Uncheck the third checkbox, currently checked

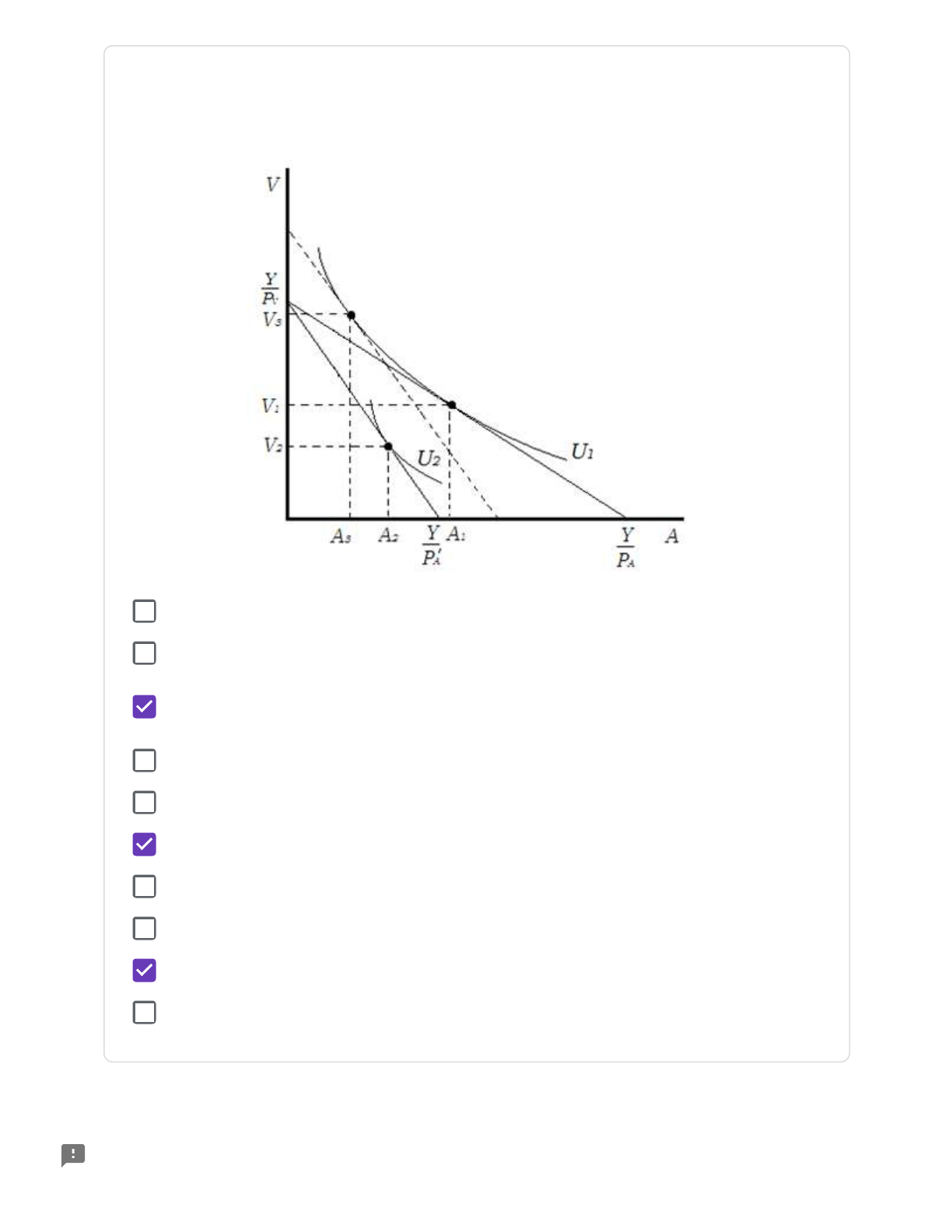pos(145,707)
